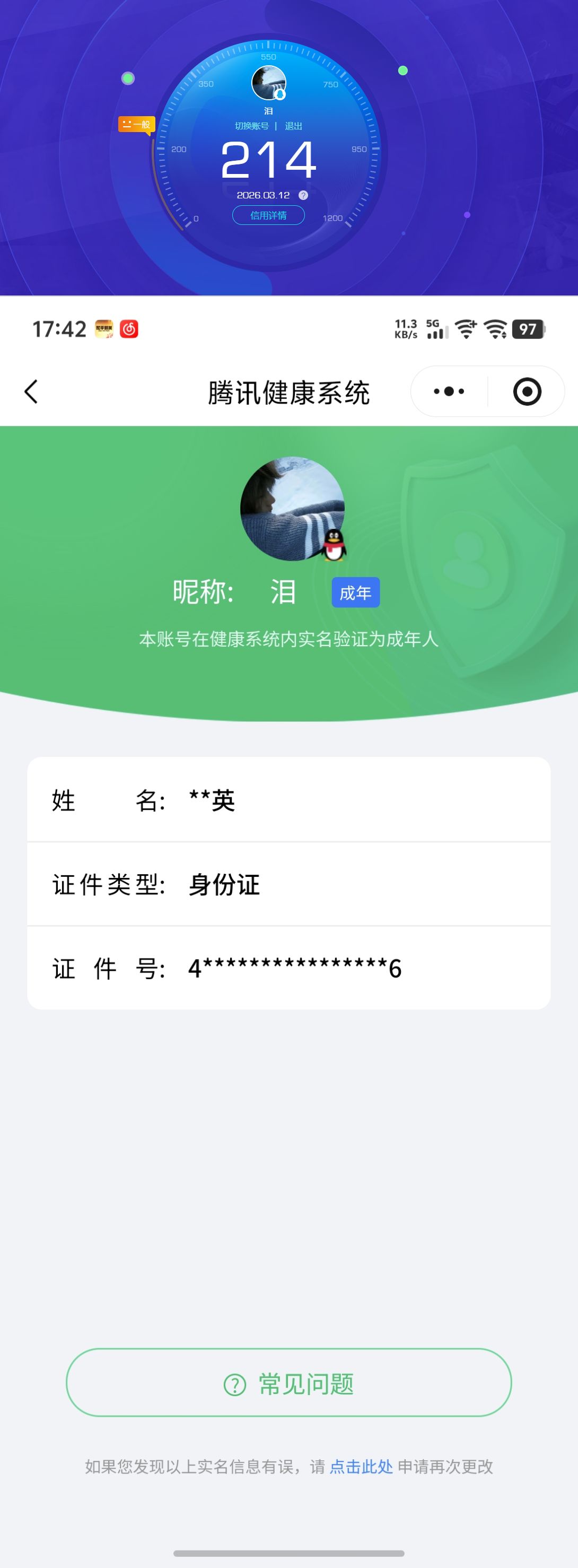The width and height of the screenshot is (578, 1568).
Task: Tap 退出 to log out
Action: [x=293, y=127]
